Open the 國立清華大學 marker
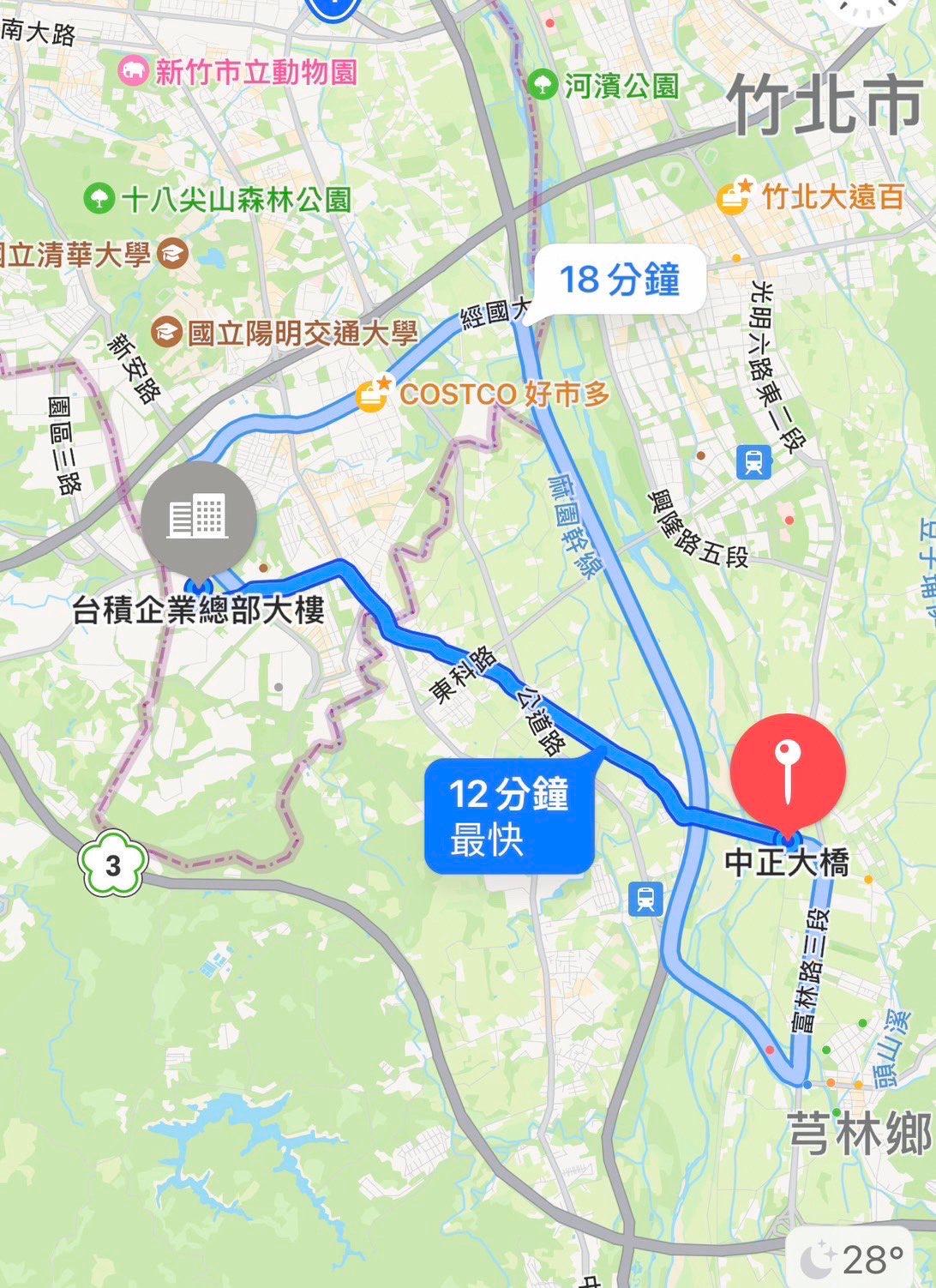 tap(177, 254)
